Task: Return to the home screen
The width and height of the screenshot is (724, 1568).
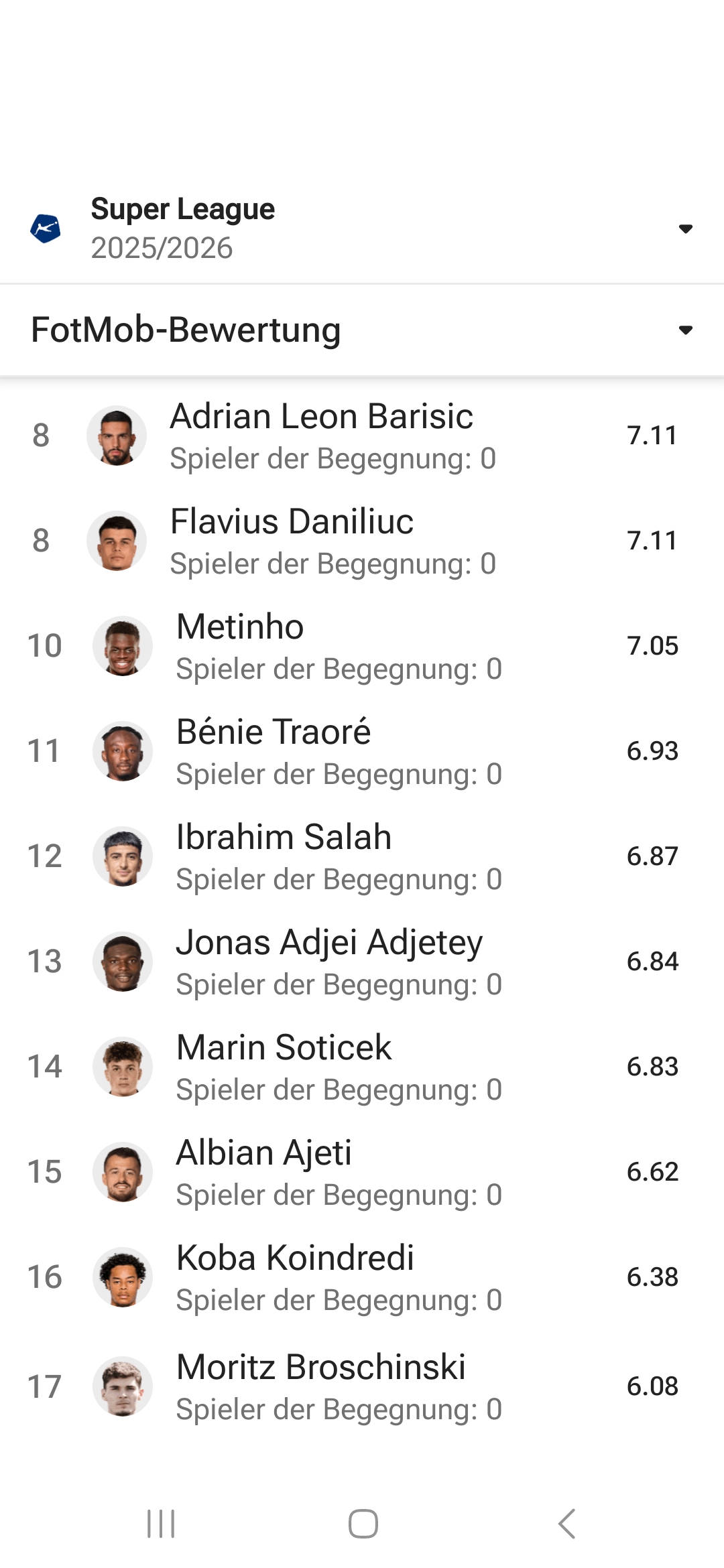Action: pos(363,1524)
